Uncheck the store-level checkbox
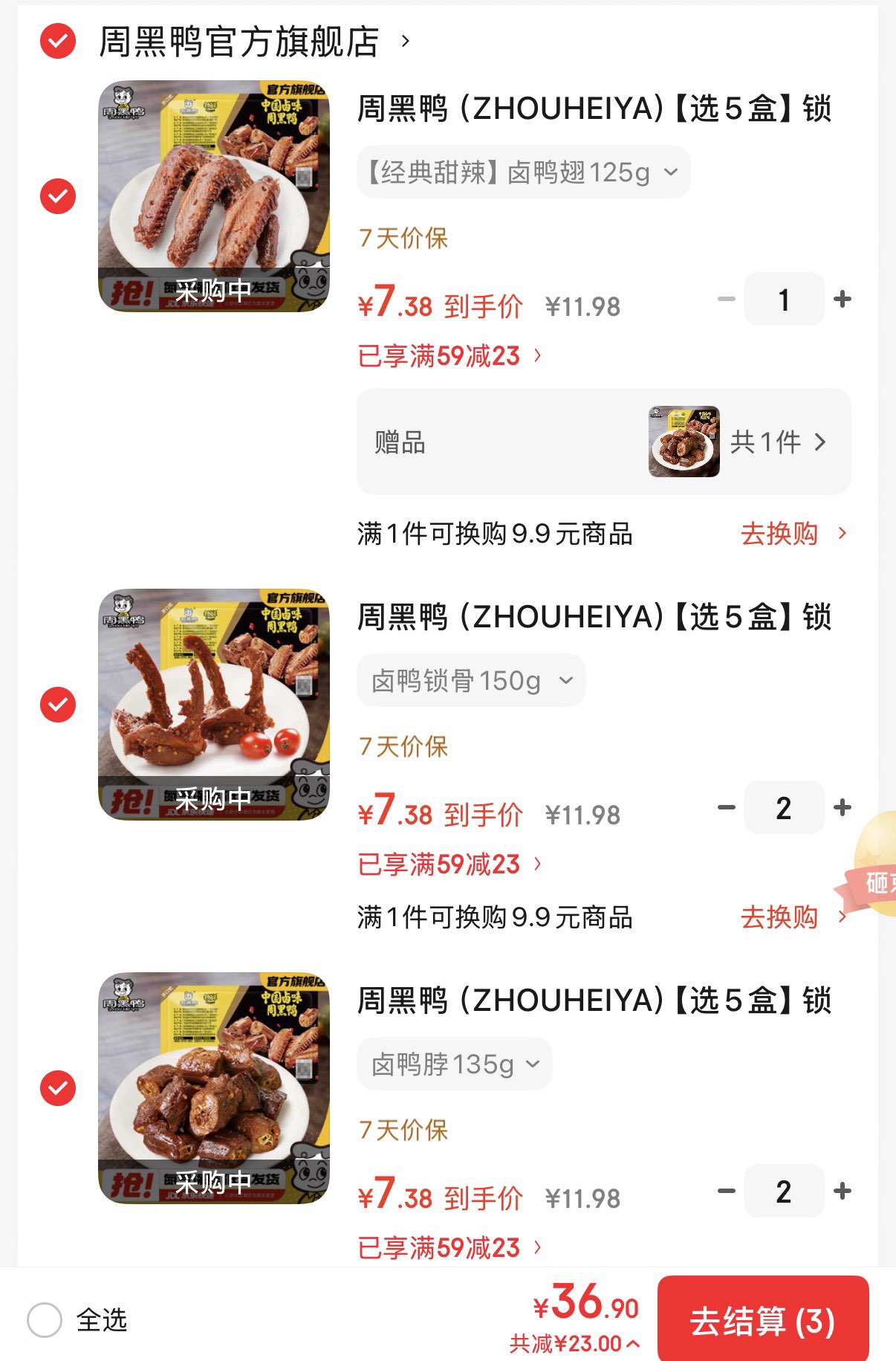896x1361 pixels. pyautogui.click(x=56, y=42)
